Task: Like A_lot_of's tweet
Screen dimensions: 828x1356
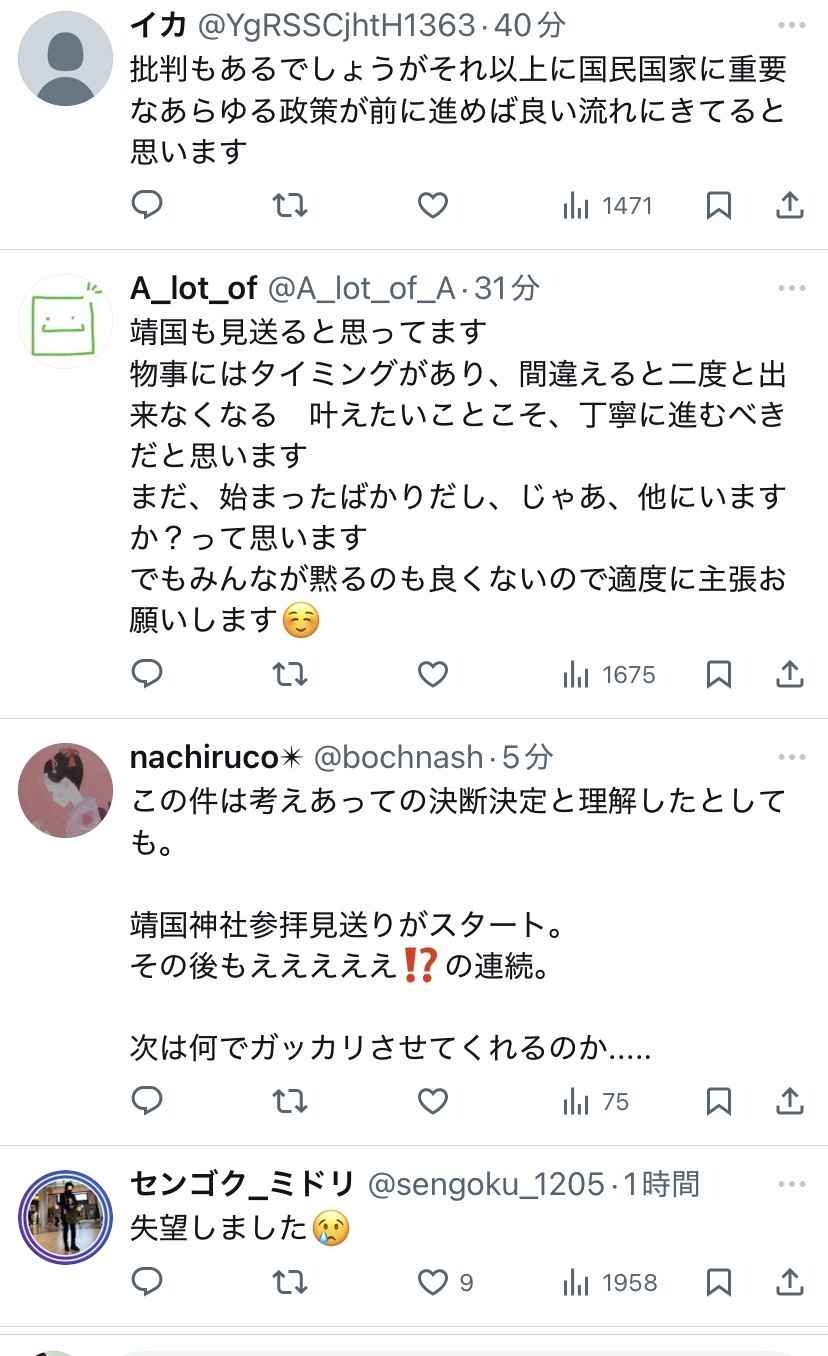Action: pyautogui.click(x=431, y=674)
